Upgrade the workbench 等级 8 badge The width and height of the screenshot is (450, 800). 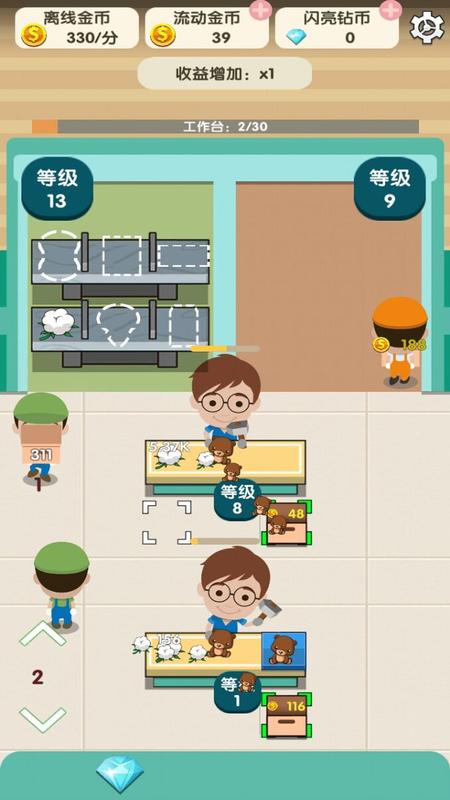(237, 500)
